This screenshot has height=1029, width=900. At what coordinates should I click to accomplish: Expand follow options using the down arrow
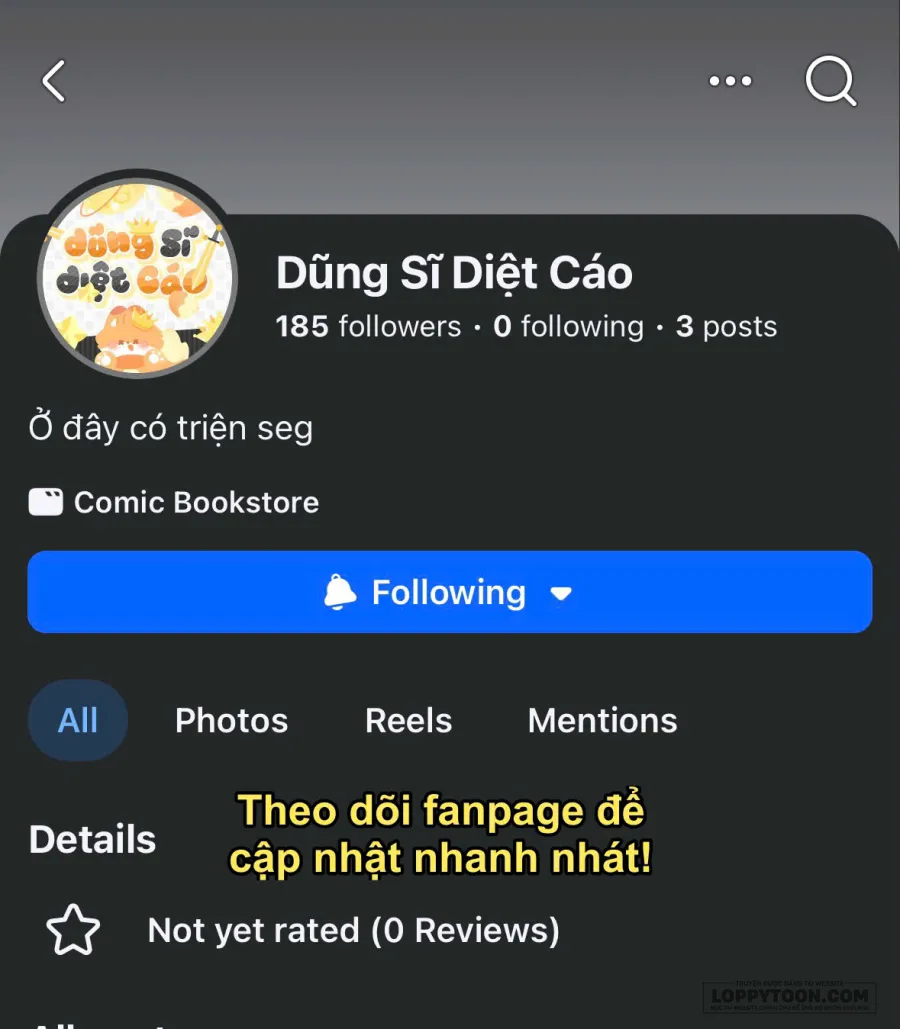pyautogui.click(x=562, y=592)
